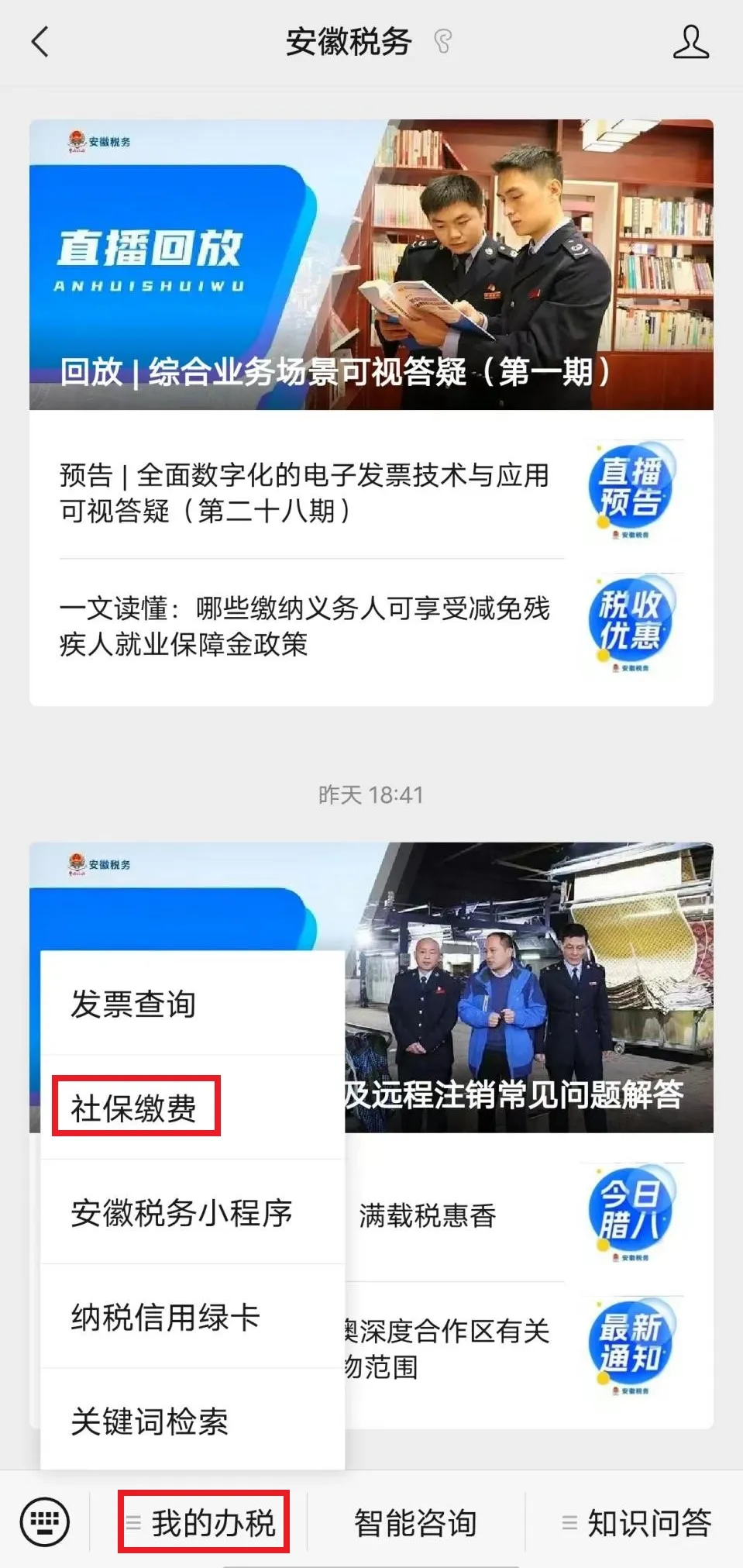Screen dimensions: 743x1568
Task: Open the 残疾人就业保障金政策 article
Action: click(371, 625)
